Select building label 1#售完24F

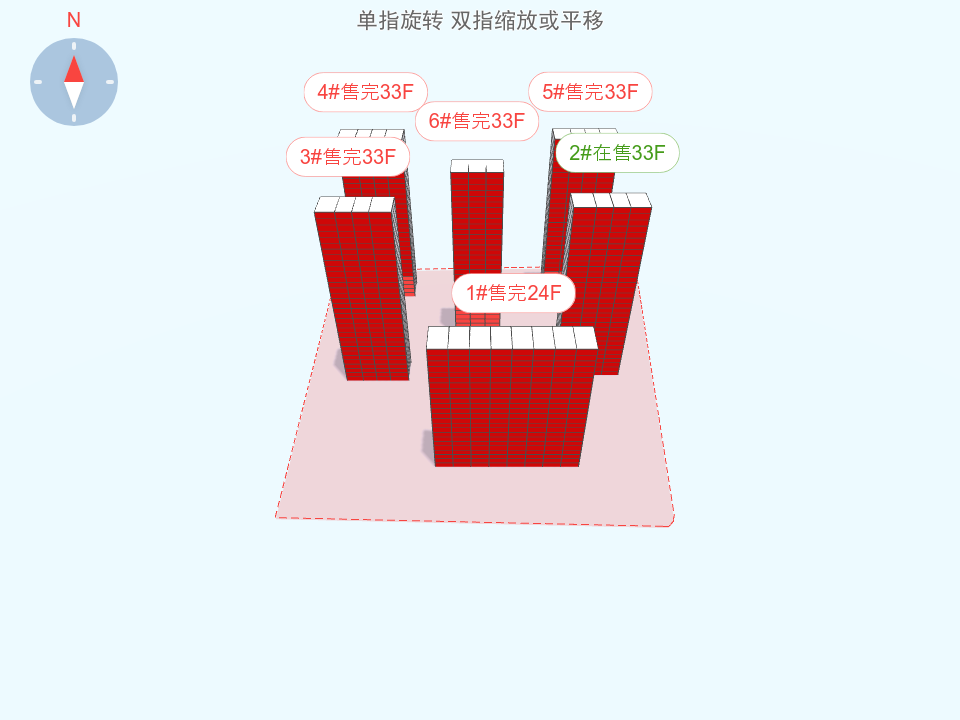pyautogui.click(x=513, y=293)
